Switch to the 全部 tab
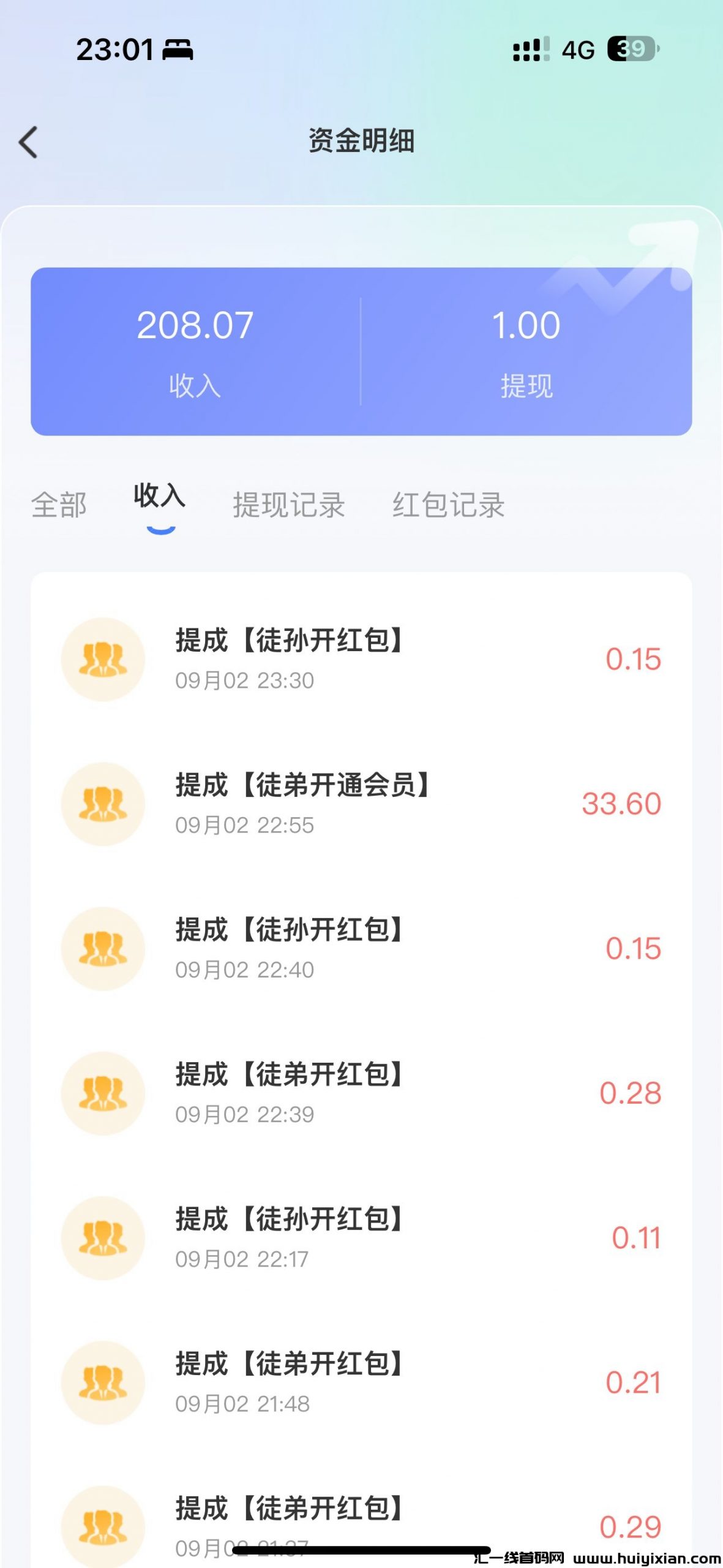This screenshot has width=723, height=1568. [x=59, y=505]
